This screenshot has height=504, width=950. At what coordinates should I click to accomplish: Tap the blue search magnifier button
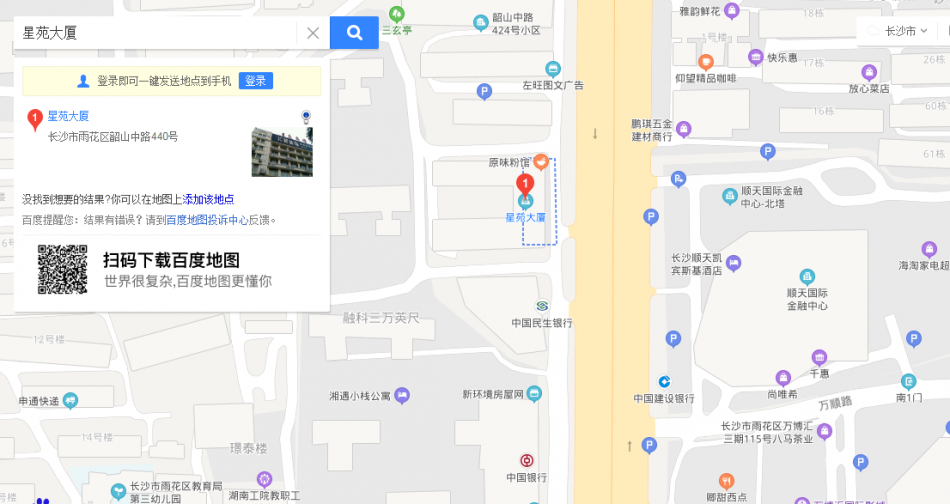(354, 33)
